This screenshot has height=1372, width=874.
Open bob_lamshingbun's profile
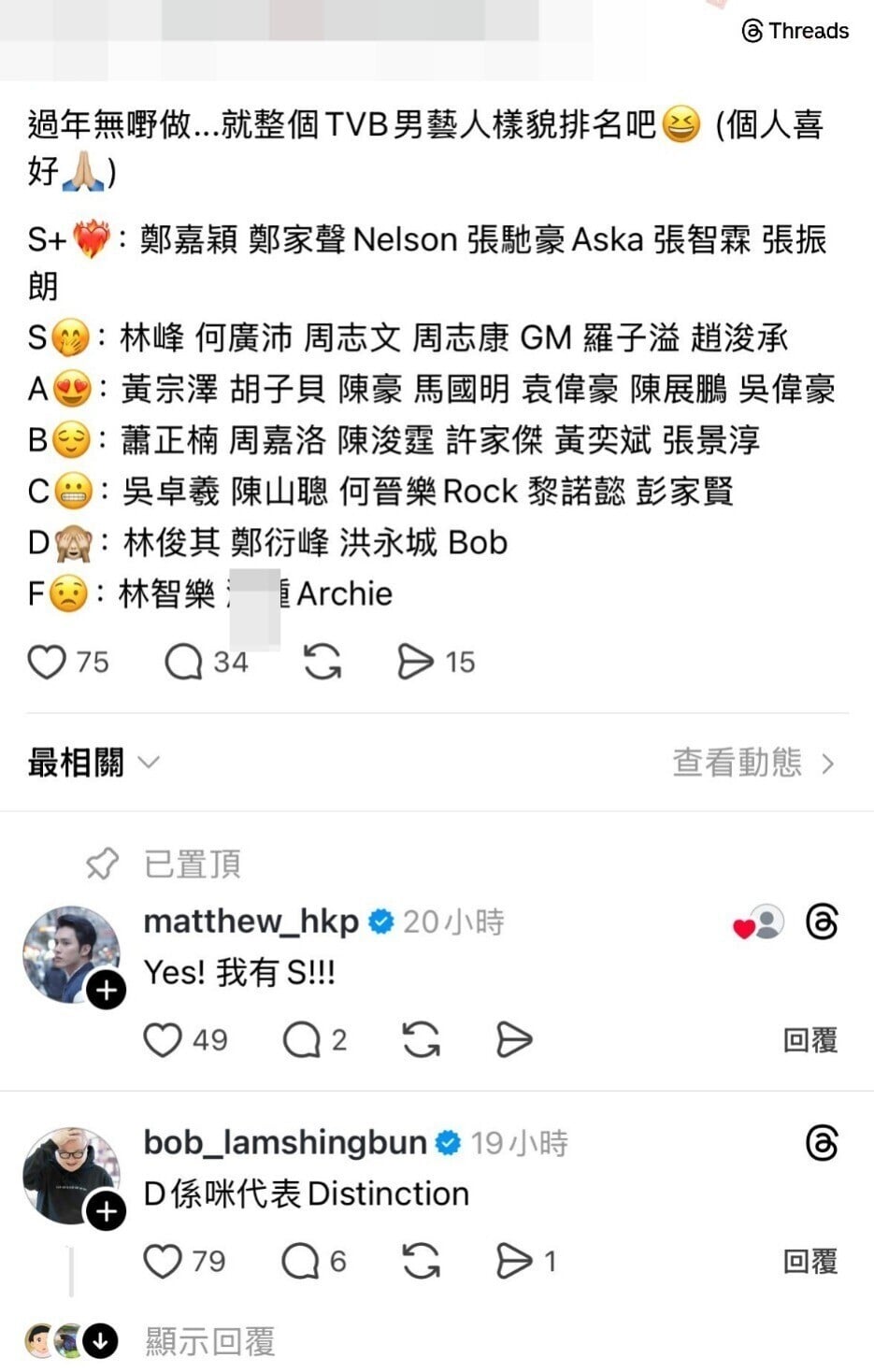(285, 1142)
